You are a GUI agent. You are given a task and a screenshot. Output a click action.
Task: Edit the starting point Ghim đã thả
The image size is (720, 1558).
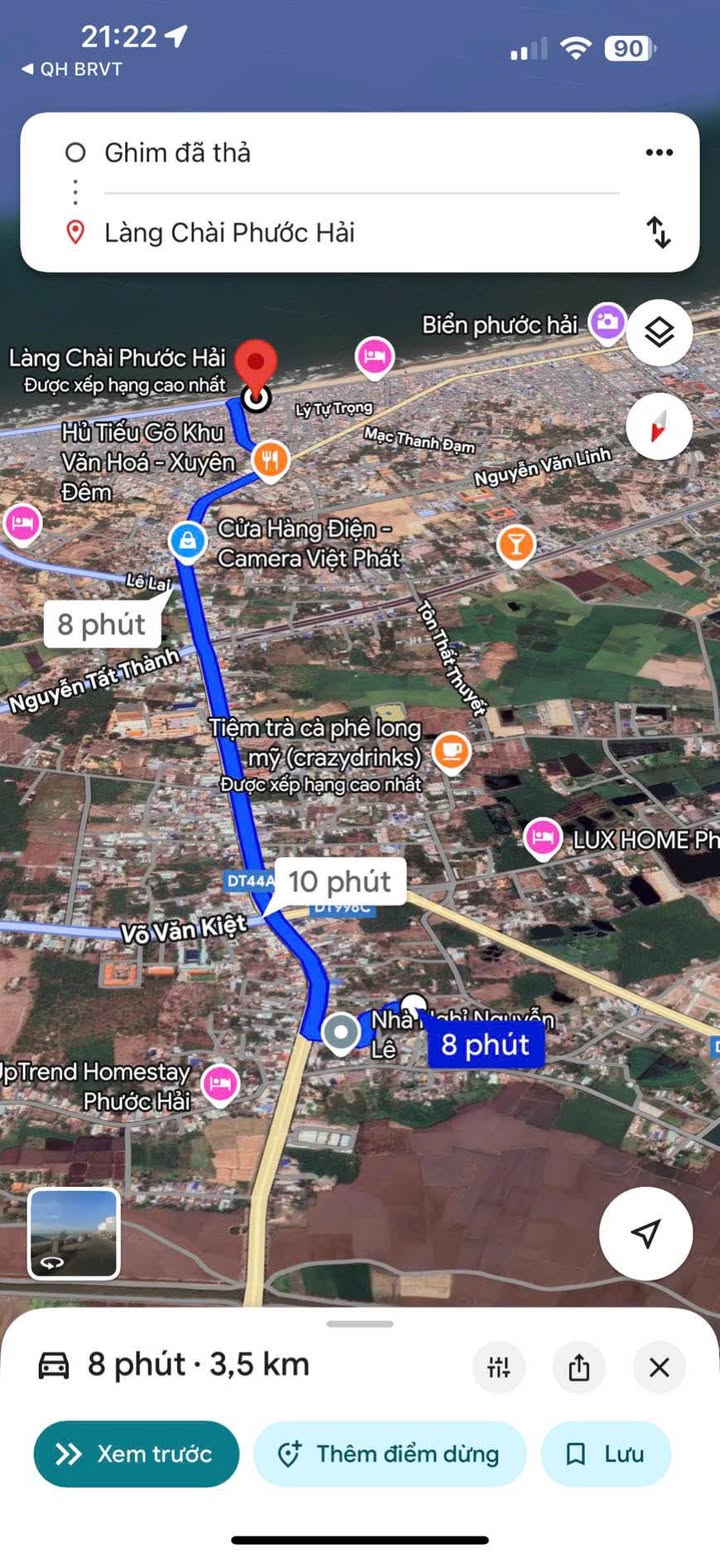(x=360, y=153)
